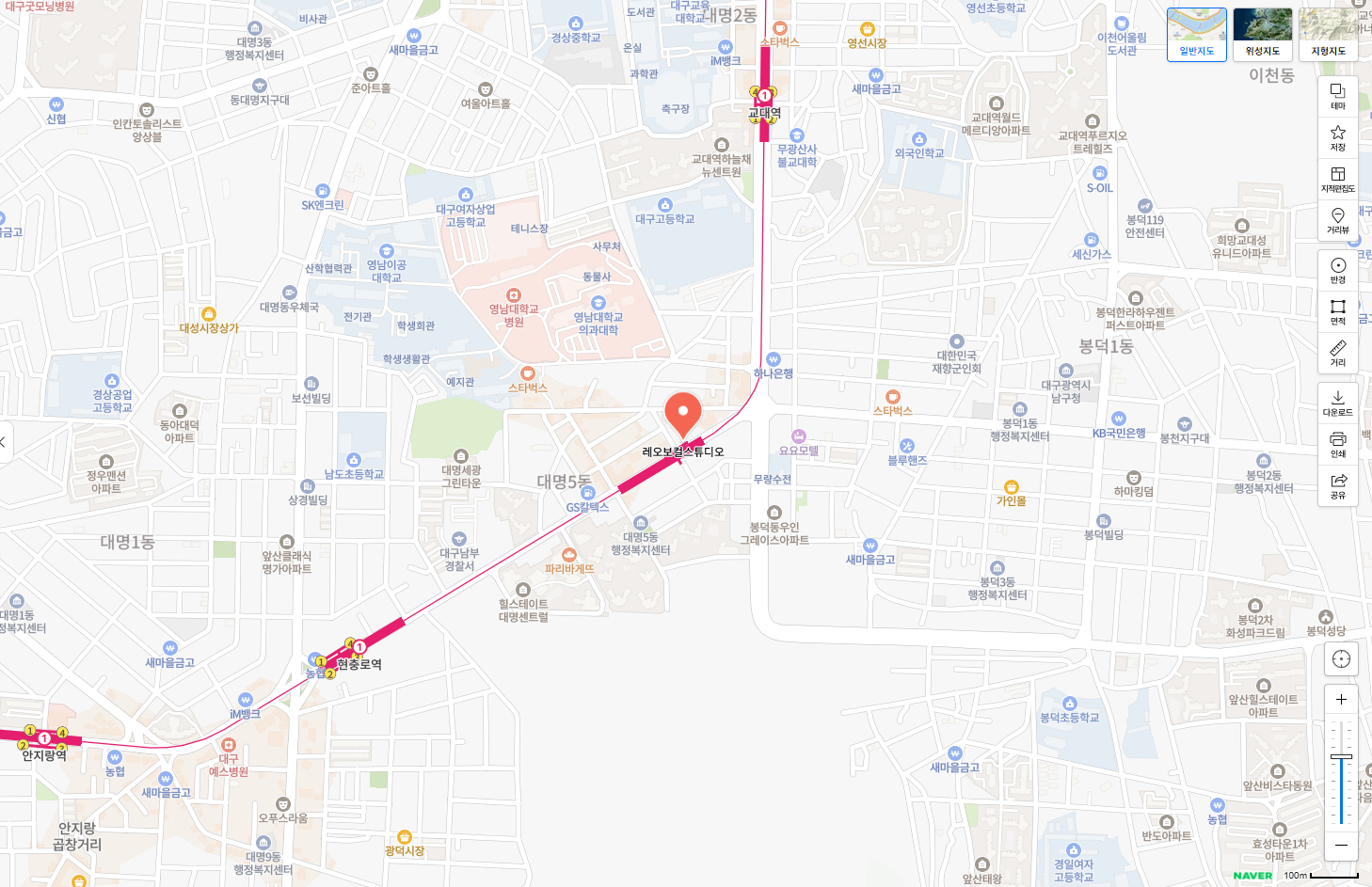The image size is (1372, 887).
Task: Select the 반경 radius tool
Action: coord(1337,270)
